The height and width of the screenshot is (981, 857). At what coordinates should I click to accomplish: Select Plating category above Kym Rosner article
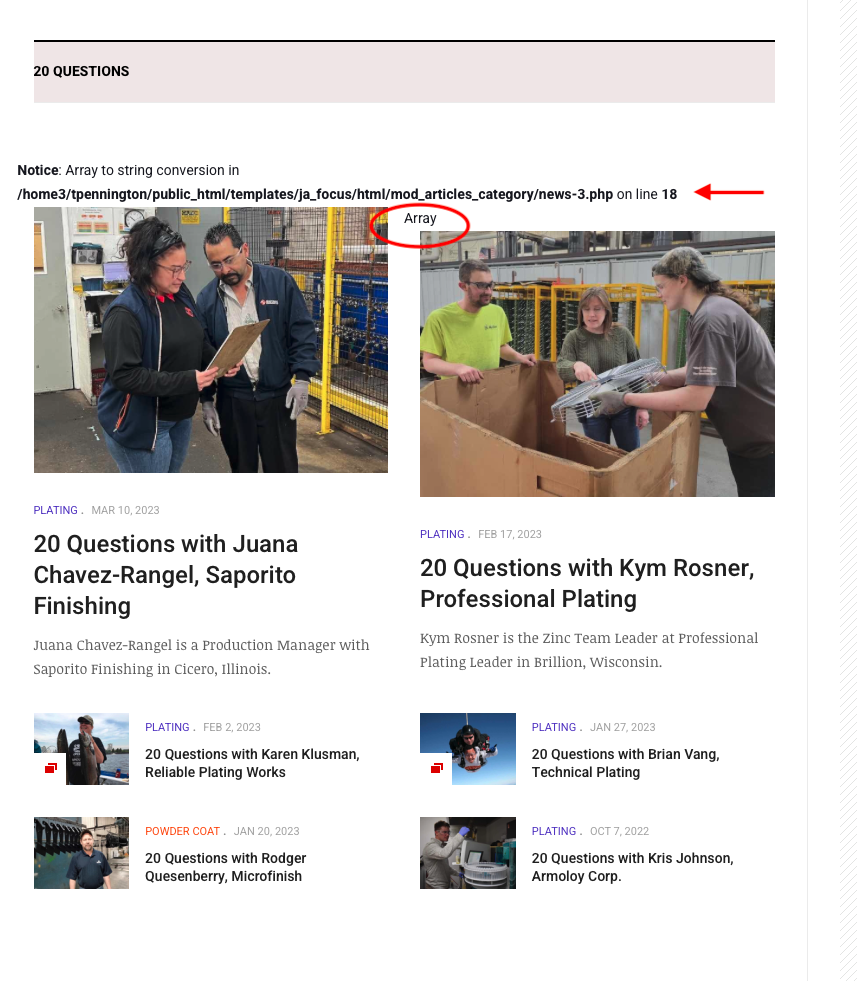(442, 534)
